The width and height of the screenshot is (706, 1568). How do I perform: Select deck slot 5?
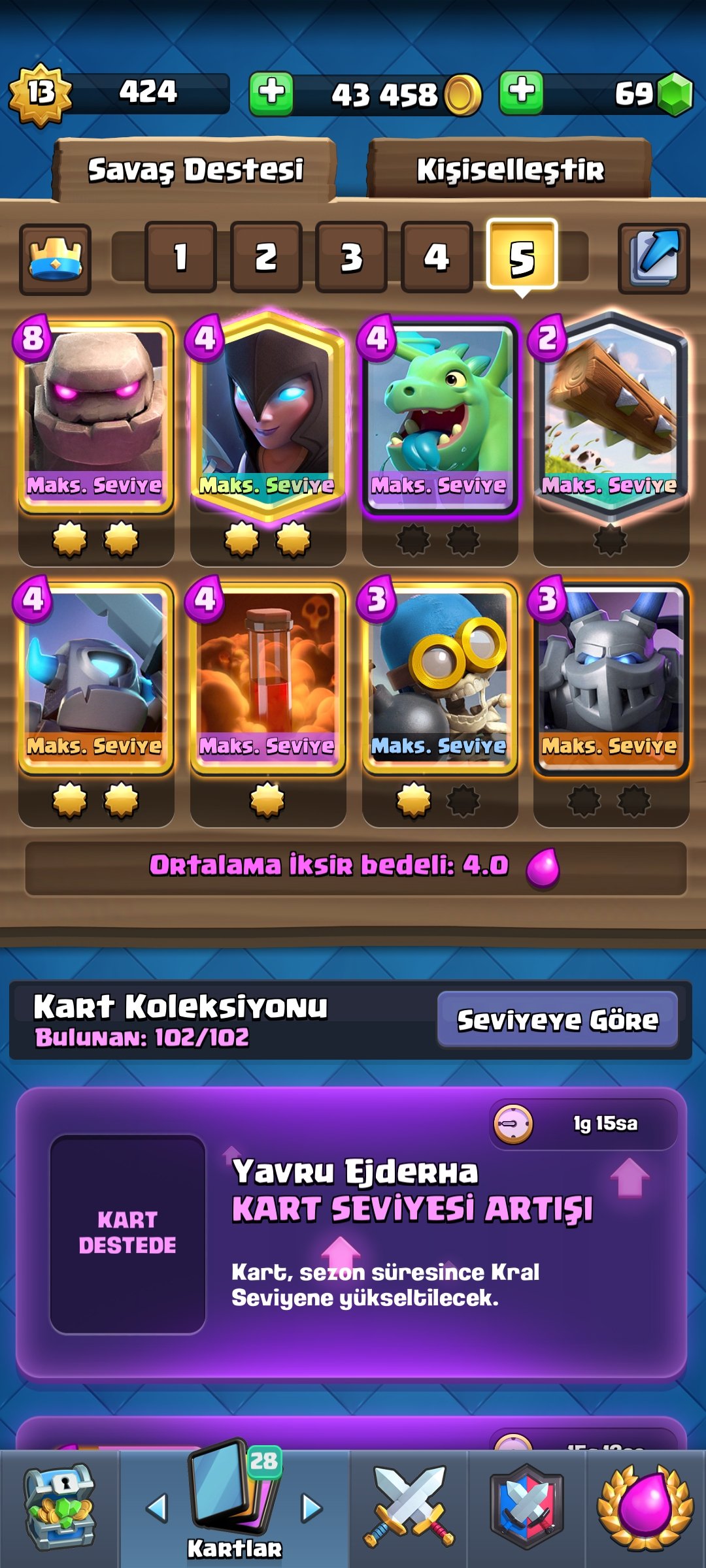click(x=521, y=257)
